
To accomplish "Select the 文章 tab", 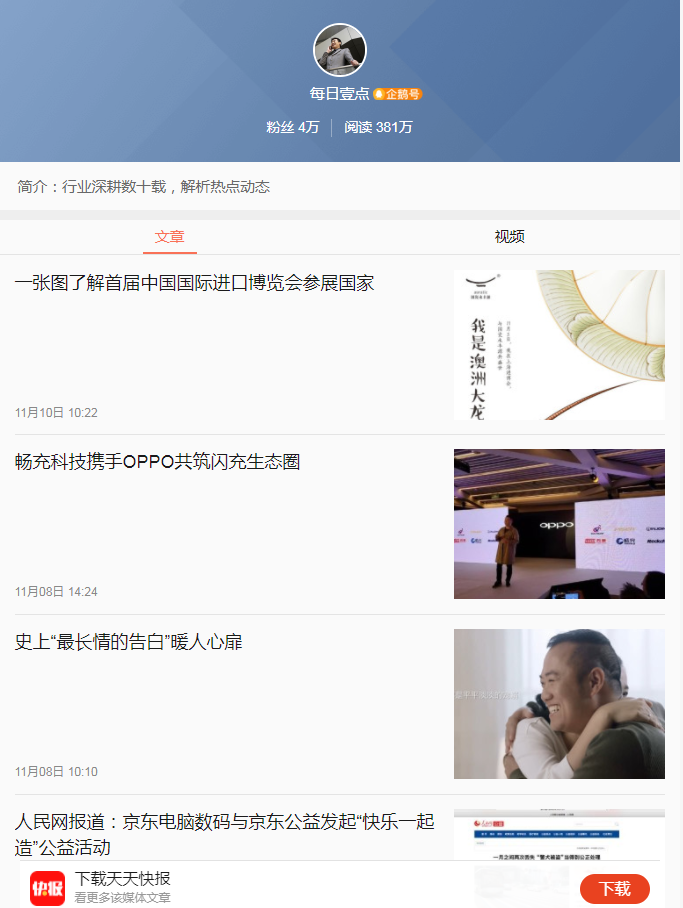I will pos(170,237).
